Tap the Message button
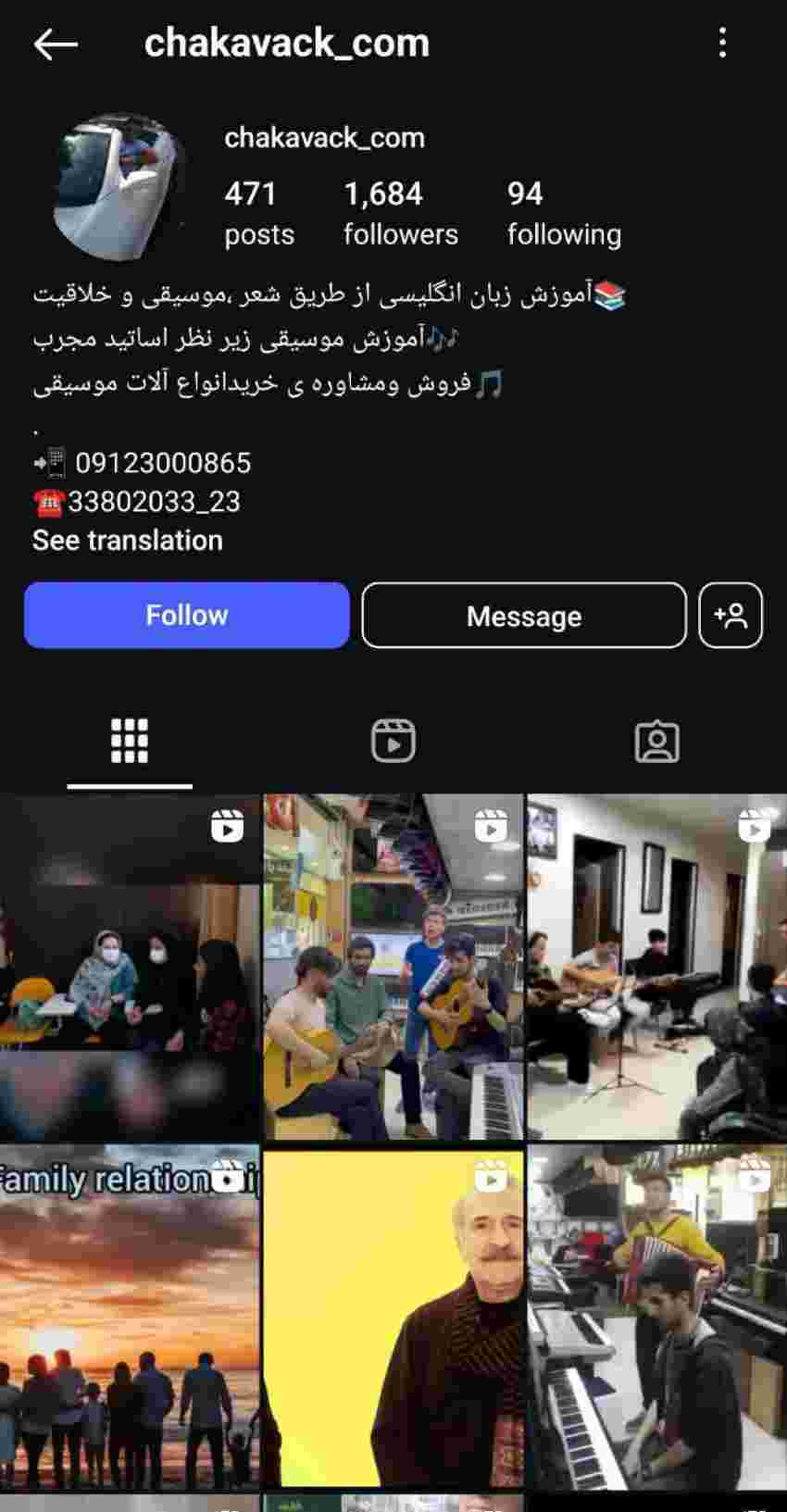The height and width of the screenshot is (1512, 787). pos(524,616)
